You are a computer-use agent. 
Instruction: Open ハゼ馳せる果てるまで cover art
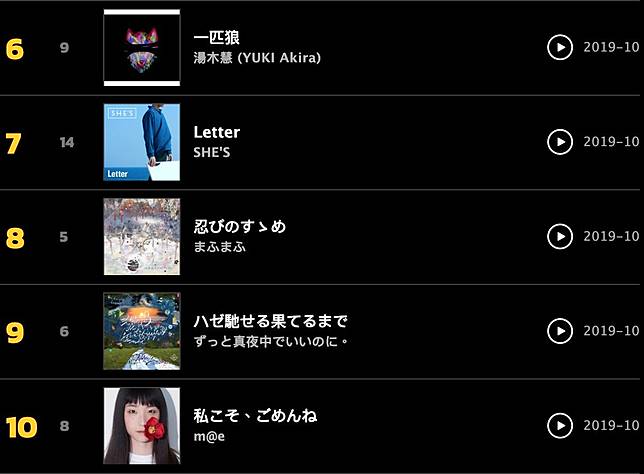click(x=142, y=331)
